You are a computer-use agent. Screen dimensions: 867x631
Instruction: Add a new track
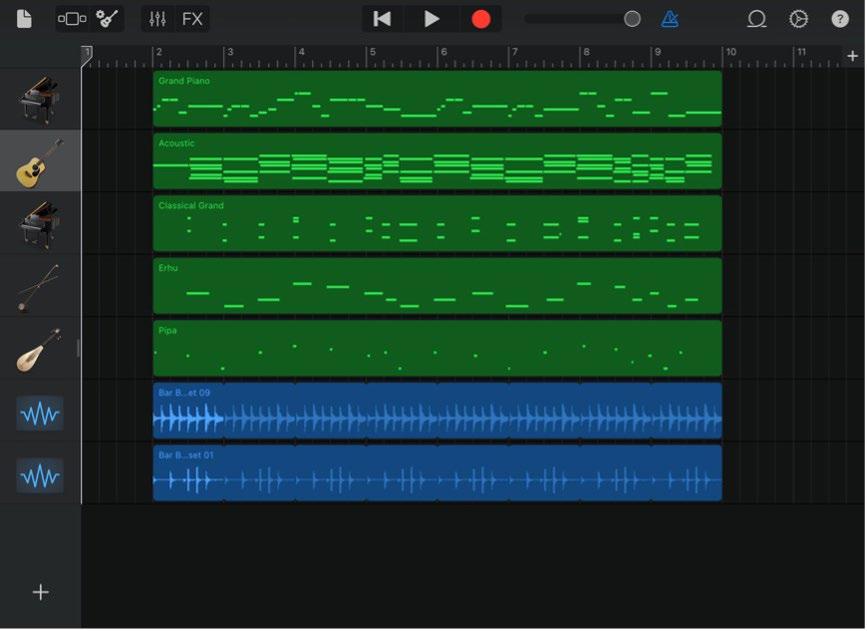(x=40, y=593)
